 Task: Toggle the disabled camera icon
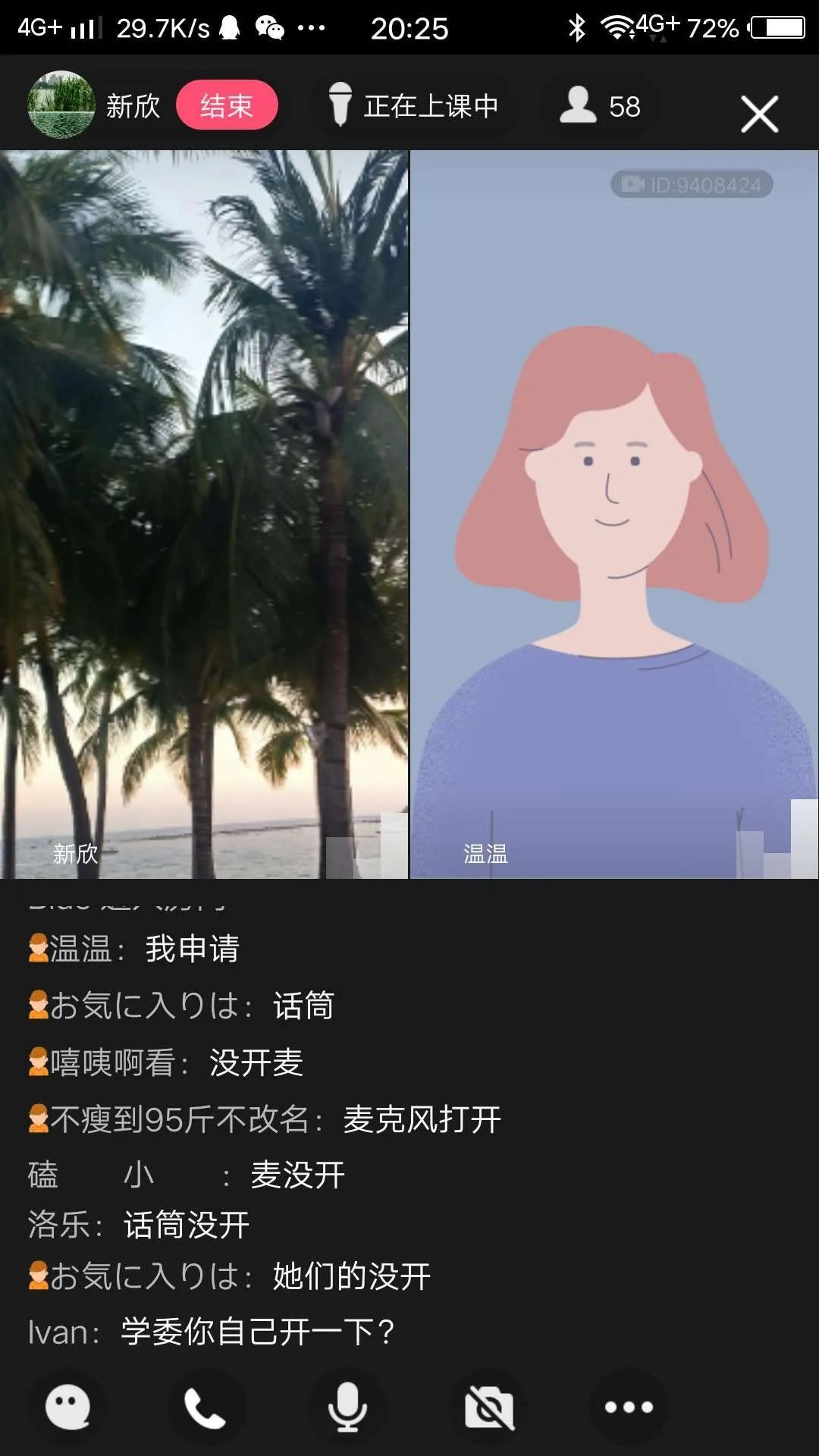coord(489,1407)
